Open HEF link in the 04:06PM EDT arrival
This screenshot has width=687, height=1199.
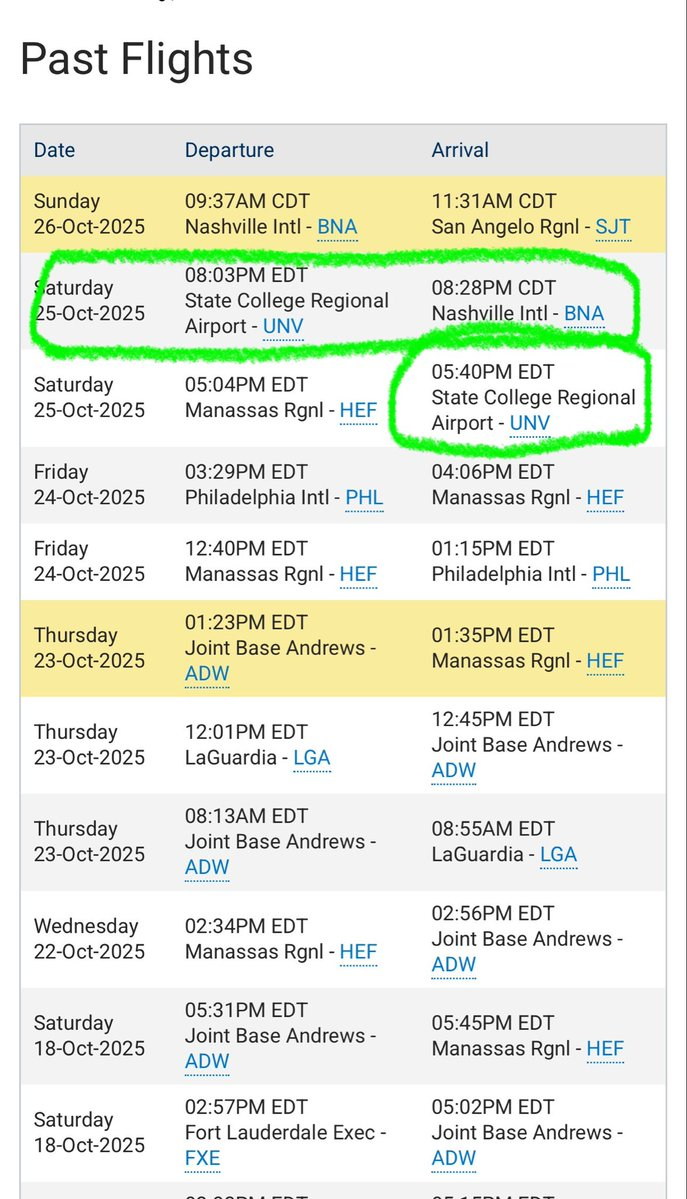tap(605, 498)
